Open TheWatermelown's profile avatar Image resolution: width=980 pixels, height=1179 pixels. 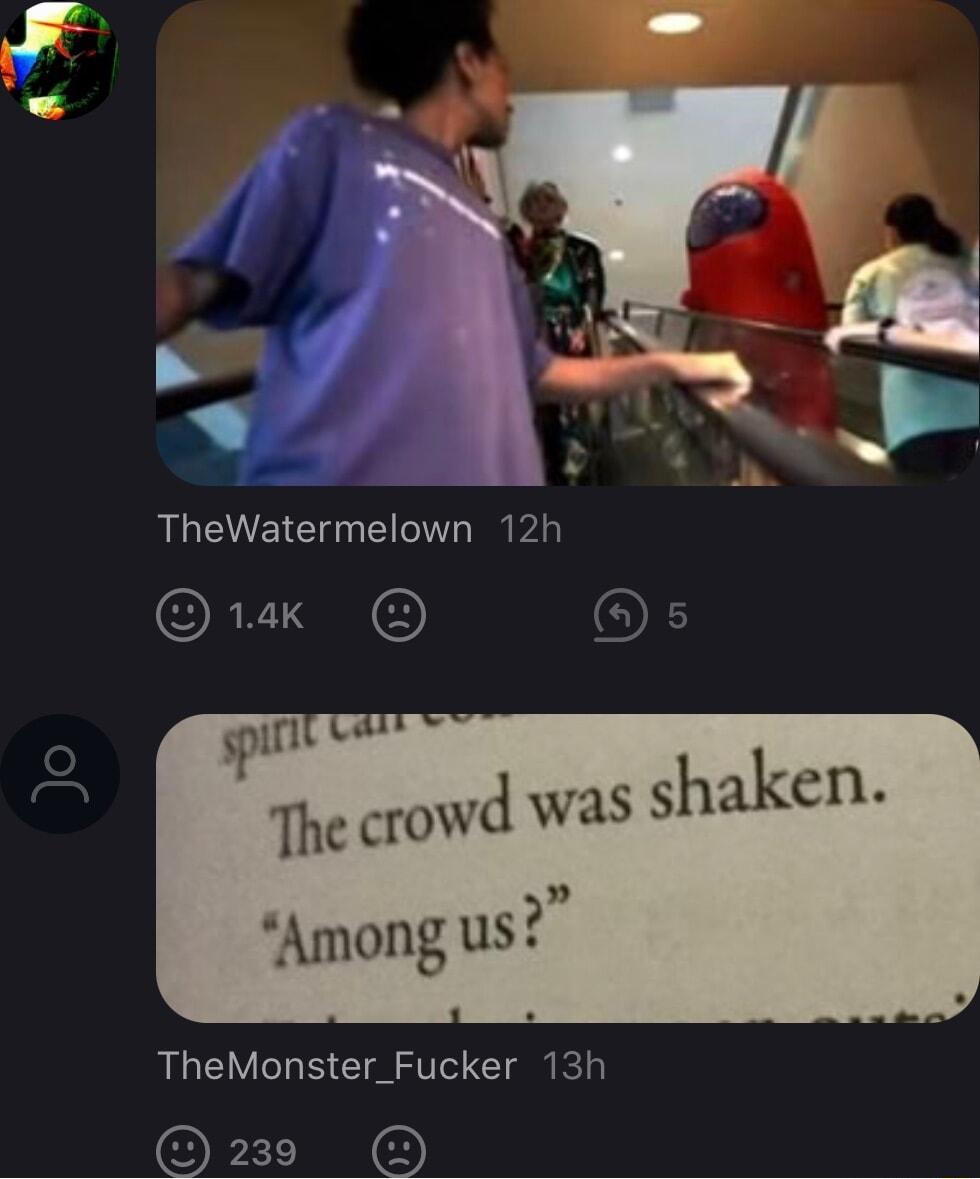point(60,60)
